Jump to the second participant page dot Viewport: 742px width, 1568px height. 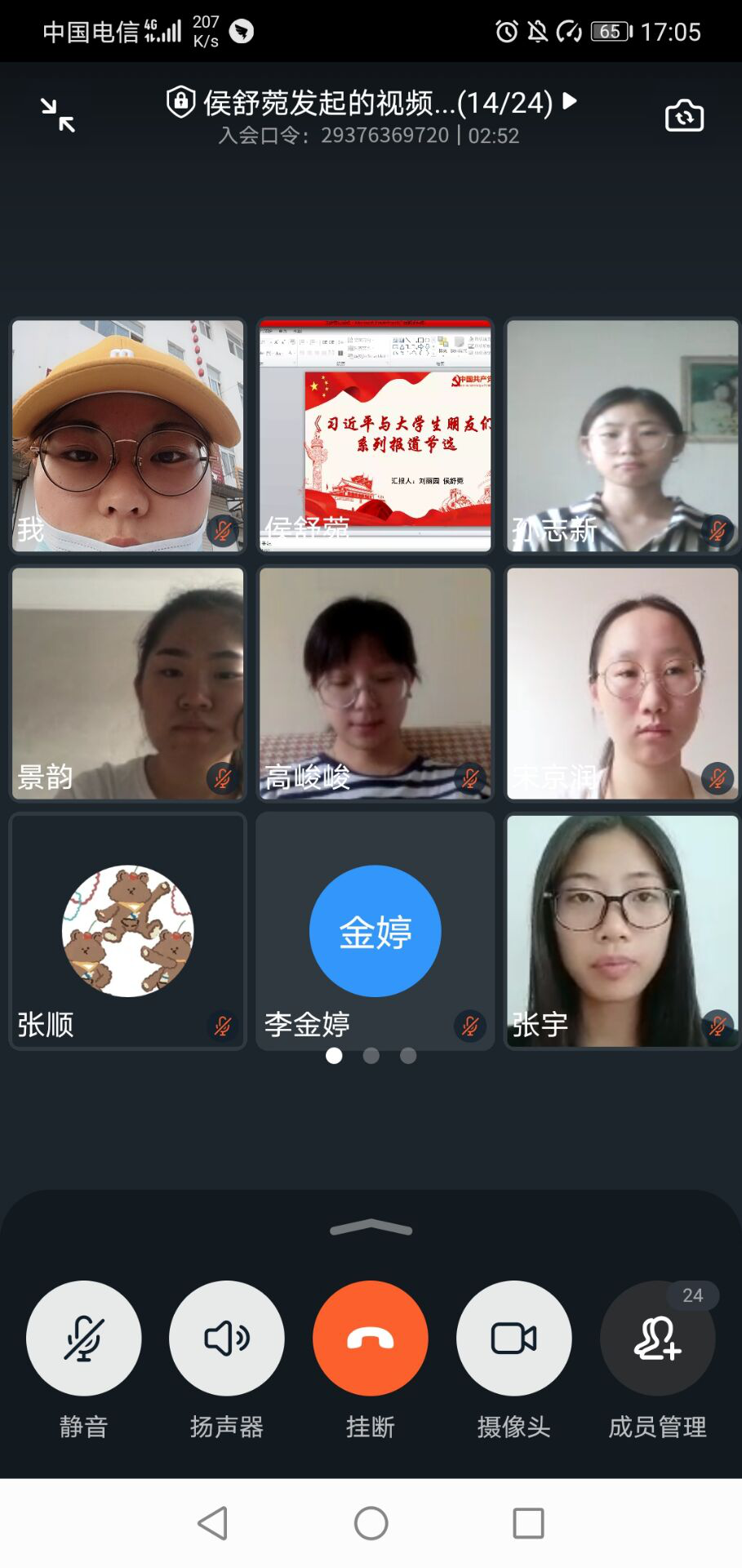[x=371, y=1056]
